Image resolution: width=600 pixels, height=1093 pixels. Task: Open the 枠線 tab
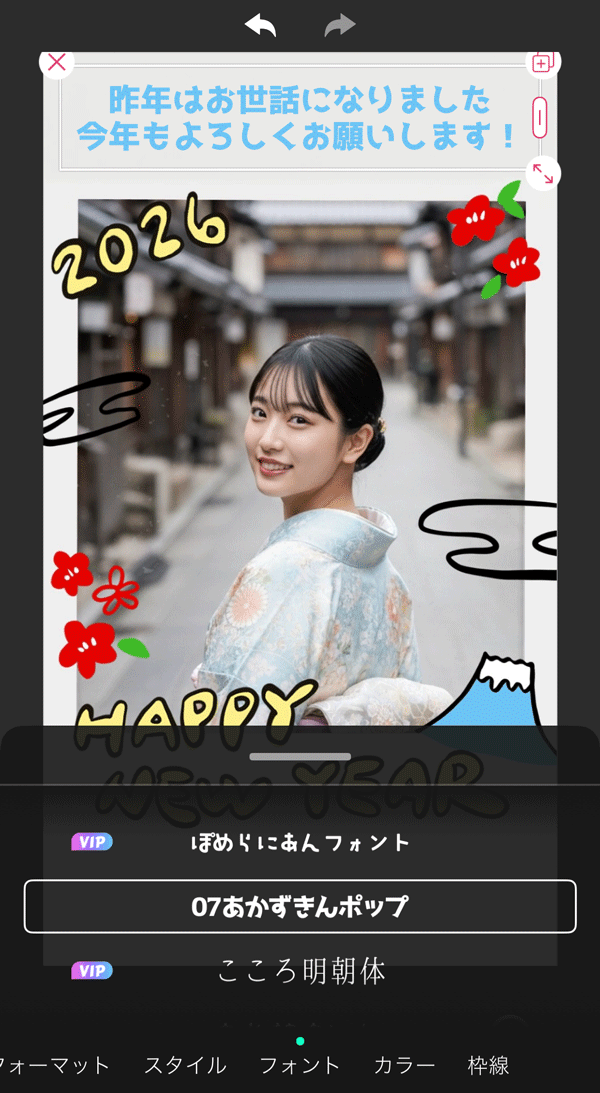coord(488,1065)
